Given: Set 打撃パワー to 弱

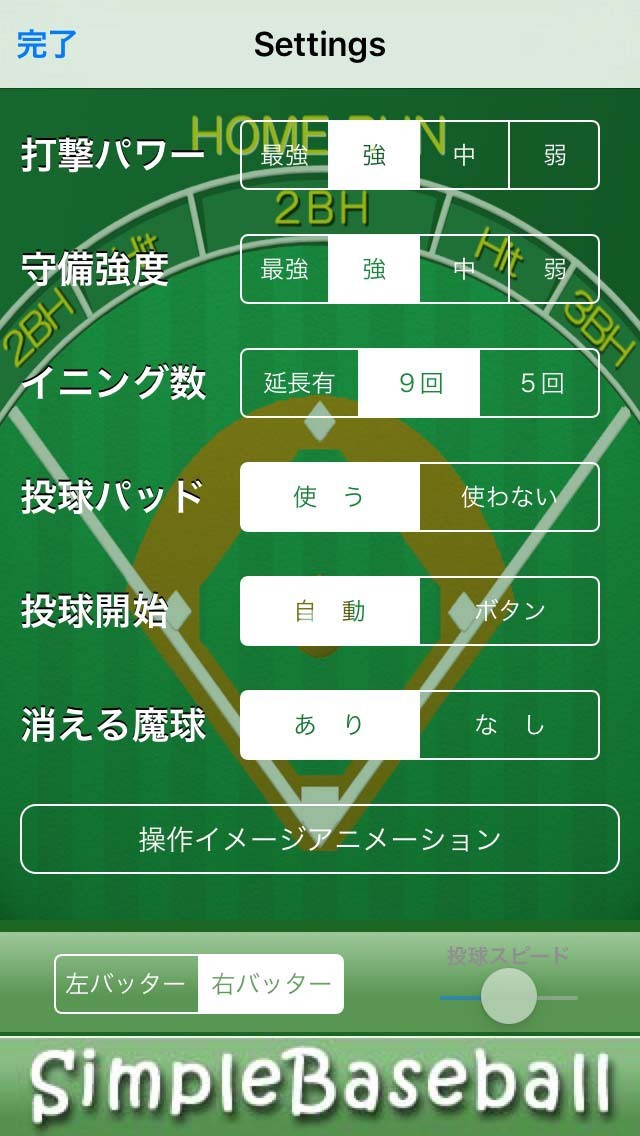Looking at the screenshot, I should (554, 155).
